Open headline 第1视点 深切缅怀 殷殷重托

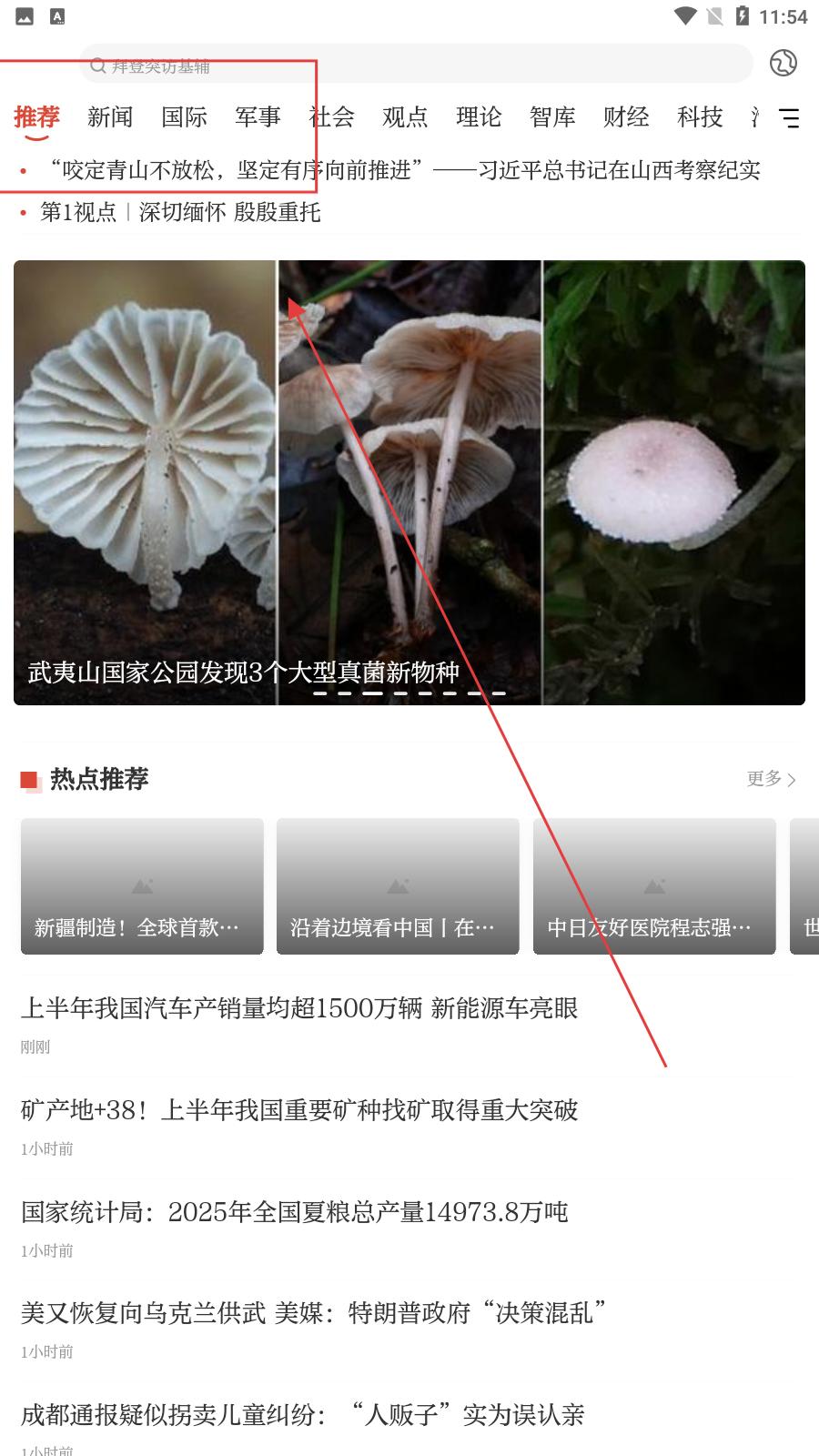click(x=180, y=213)
